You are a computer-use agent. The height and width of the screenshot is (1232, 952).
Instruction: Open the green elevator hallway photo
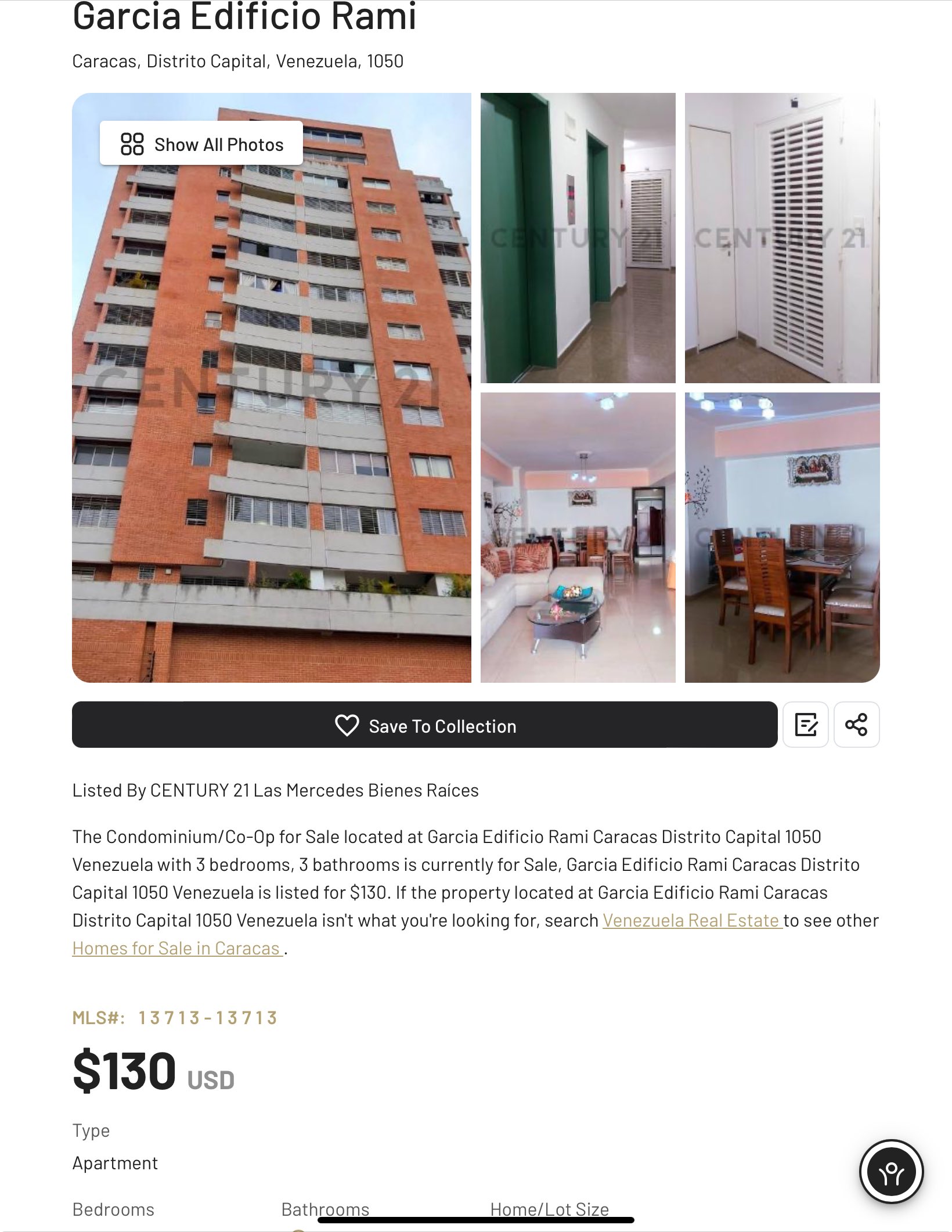[578, 238]
